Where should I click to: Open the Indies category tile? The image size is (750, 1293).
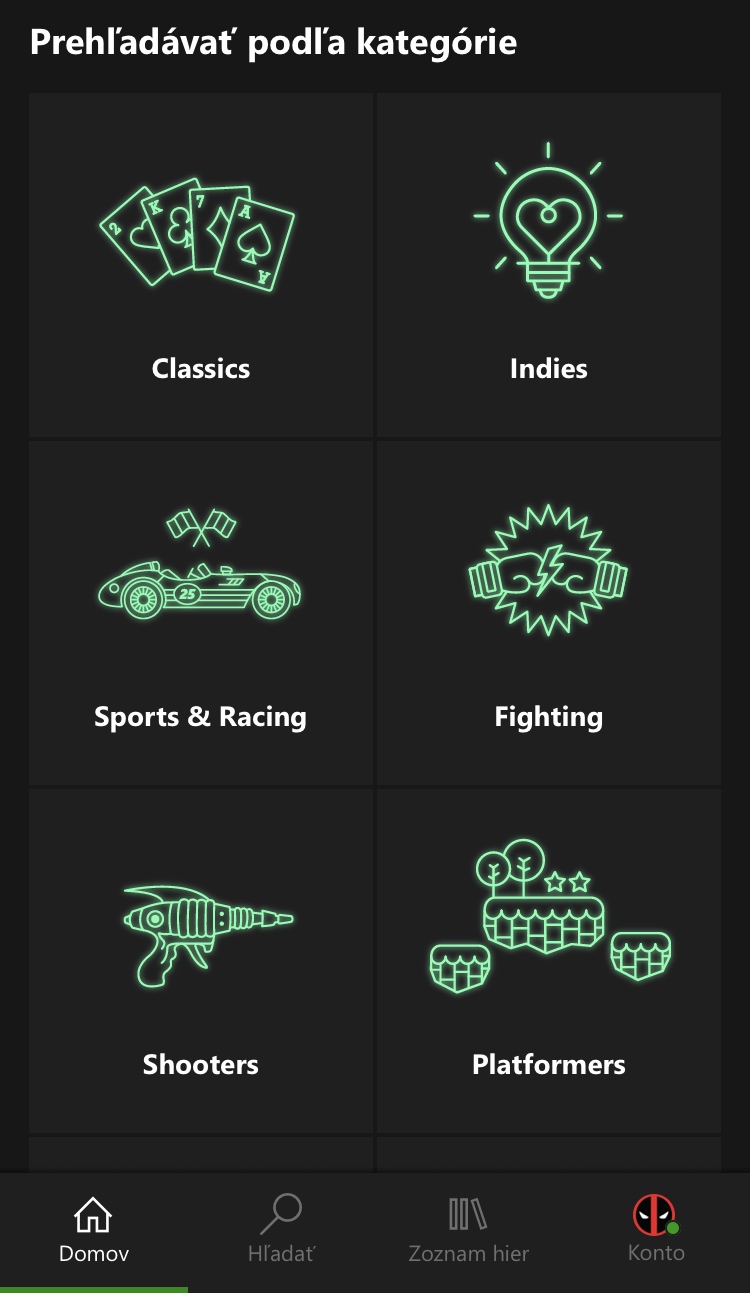[548, 265]
